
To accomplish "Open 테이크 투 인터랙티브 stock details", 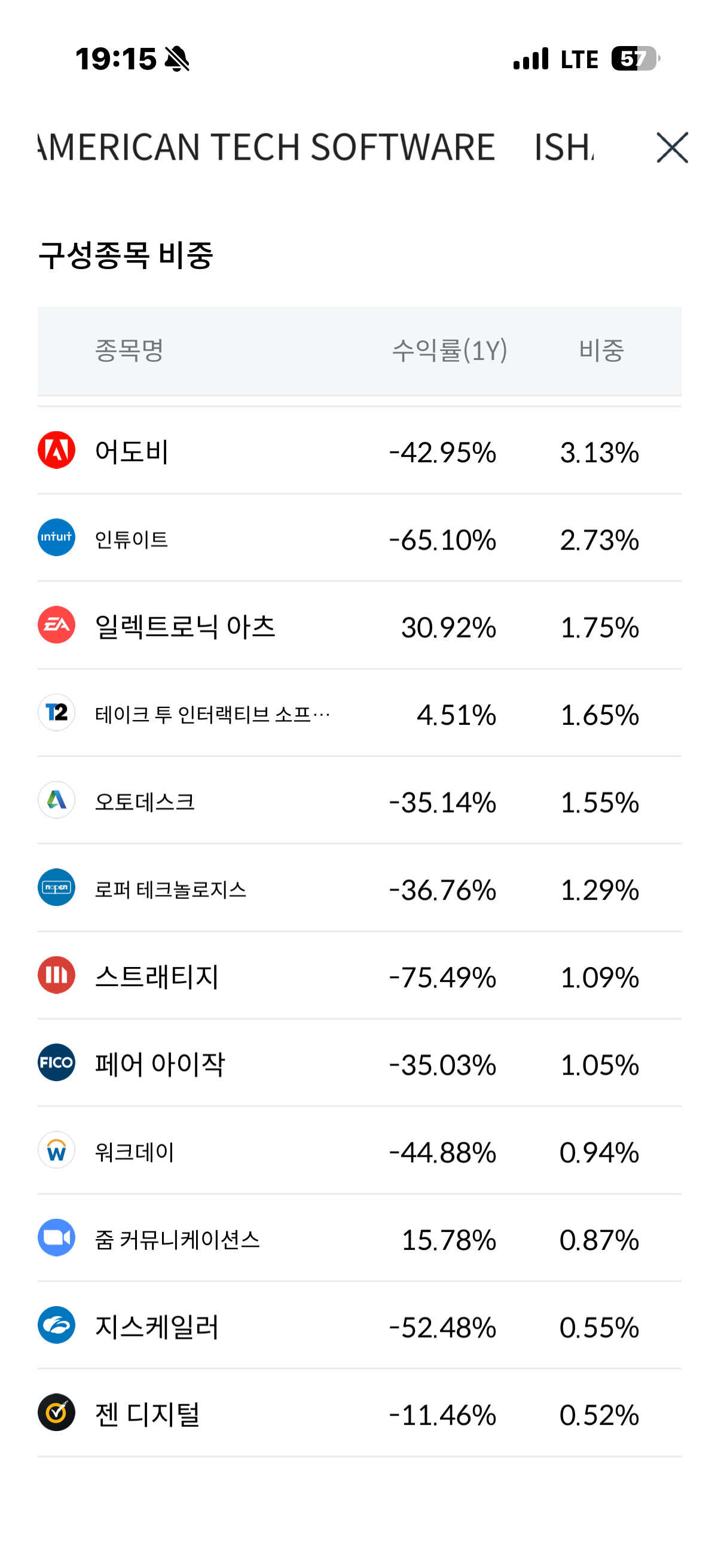I will (x=359, y=713).
